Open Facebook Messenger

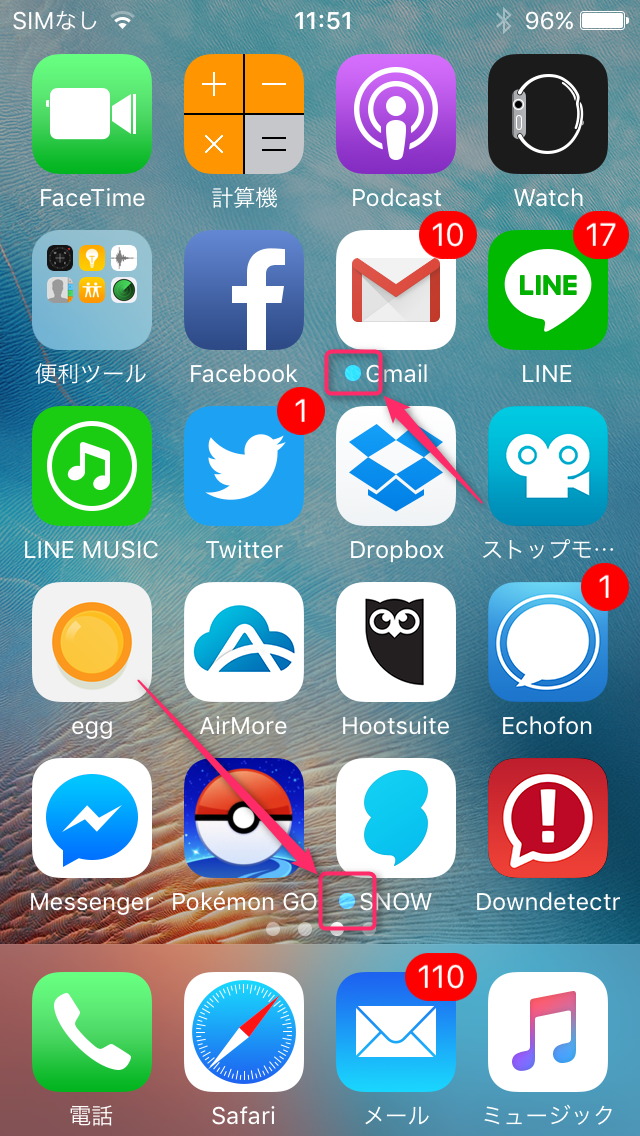[x=92, y=818]
